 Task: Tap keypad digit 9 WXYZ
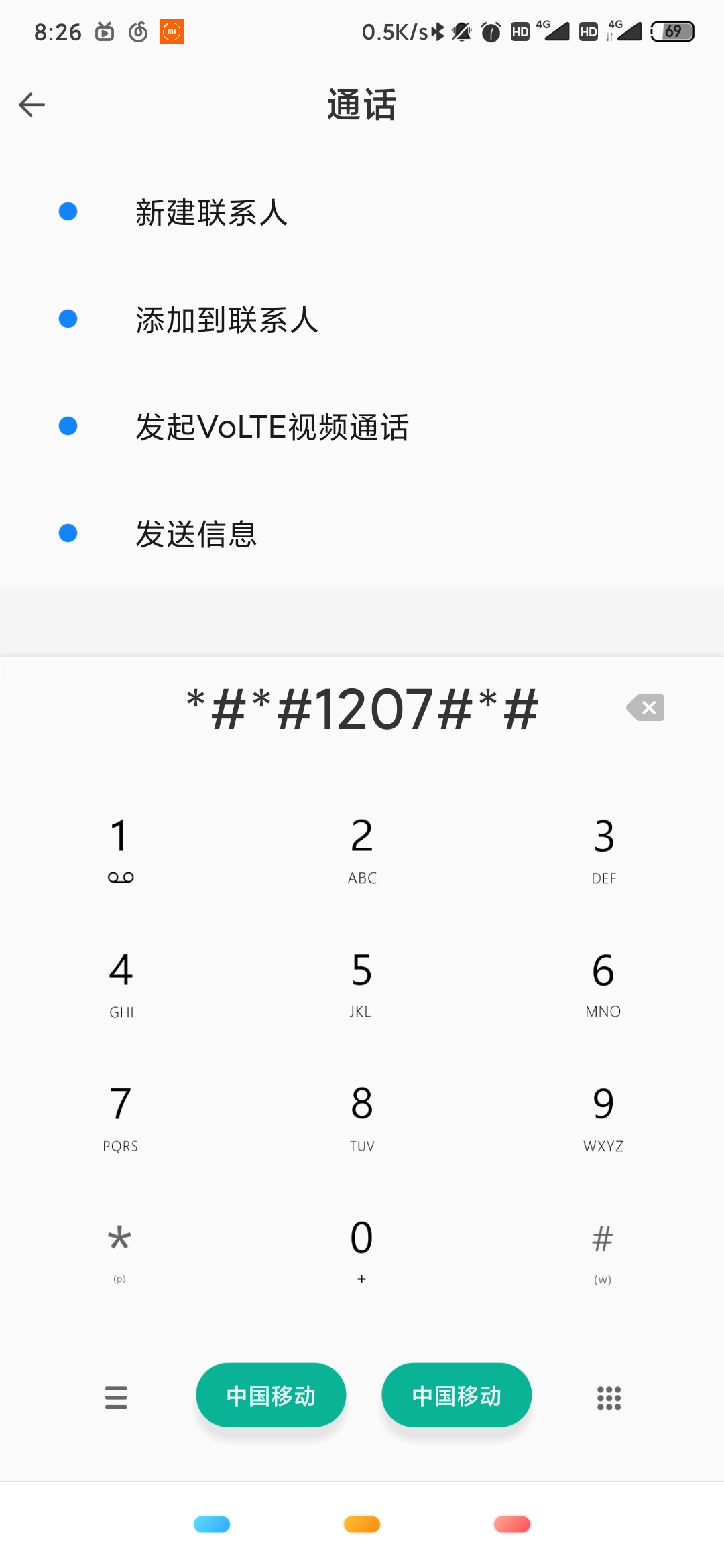click(603, 1118)
